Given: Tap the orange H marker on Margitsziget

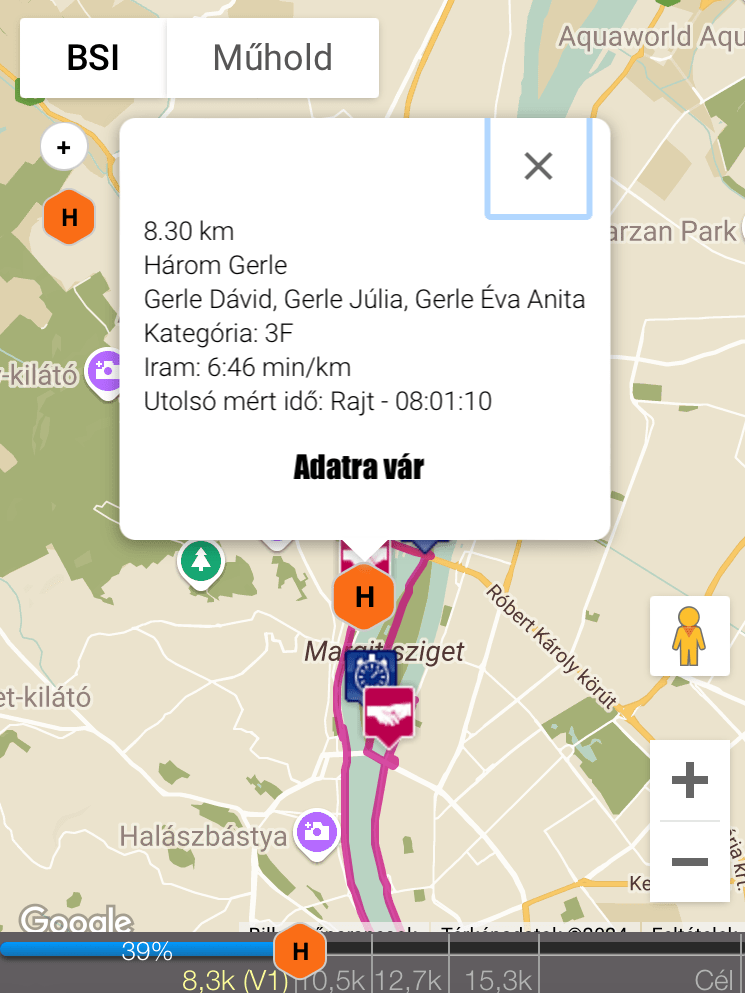Looking at the screenshot, I should point(365,597).
